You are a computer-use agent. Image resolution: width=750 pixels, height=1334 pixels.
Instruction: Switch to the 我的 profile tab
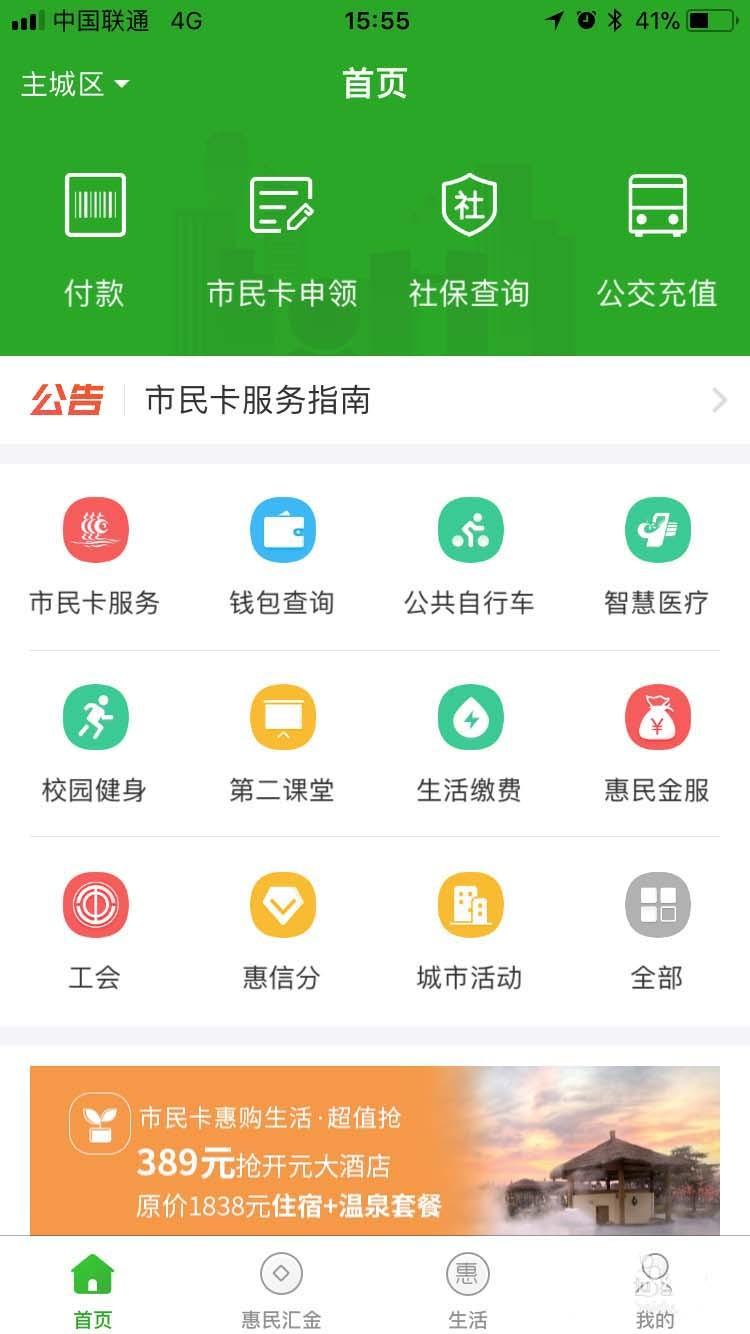tap(655, 1290)
